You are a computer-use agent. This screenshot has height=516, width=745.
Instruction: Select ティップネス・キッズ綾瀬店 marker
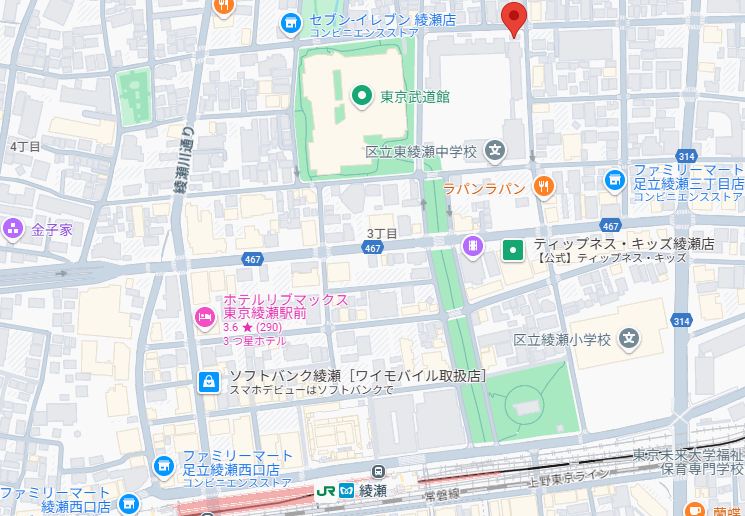pos(512,247)
